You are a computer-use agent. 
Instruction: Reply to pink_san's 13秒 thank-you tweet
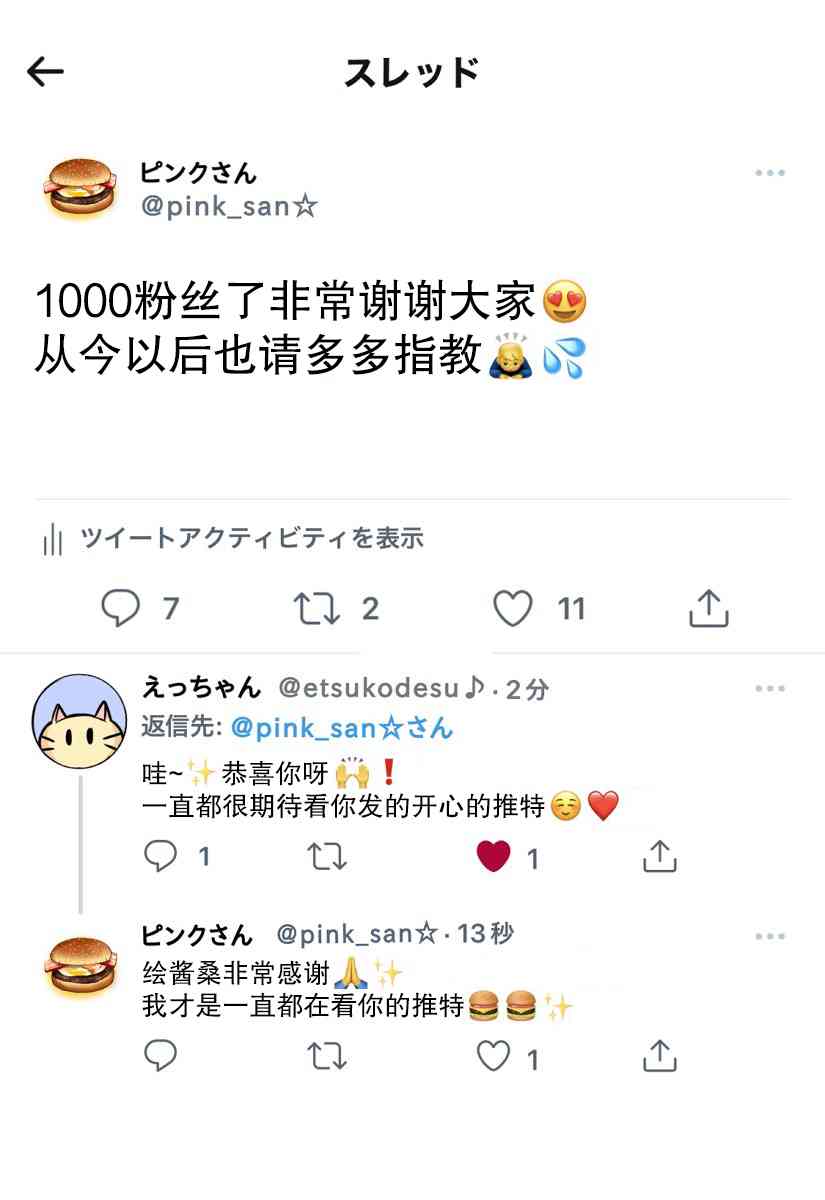[161, 1056]
